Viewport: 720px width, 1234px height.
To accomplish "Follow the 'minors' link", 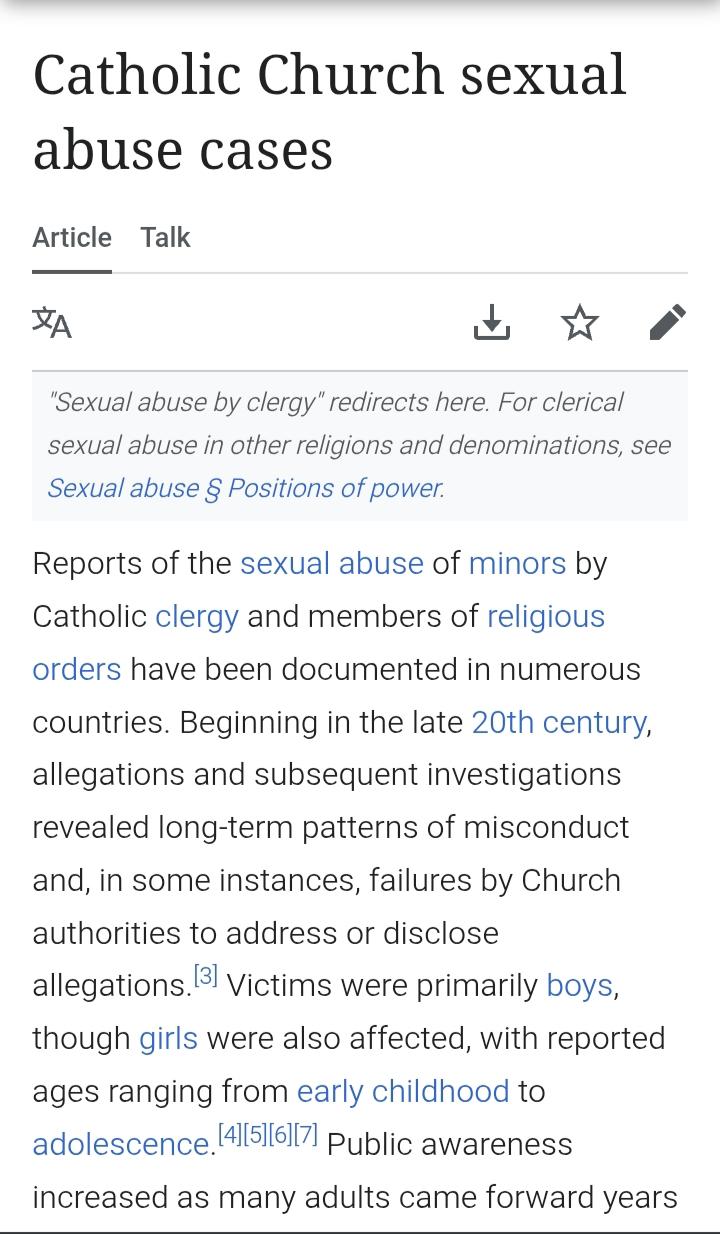I will point(517,563).
